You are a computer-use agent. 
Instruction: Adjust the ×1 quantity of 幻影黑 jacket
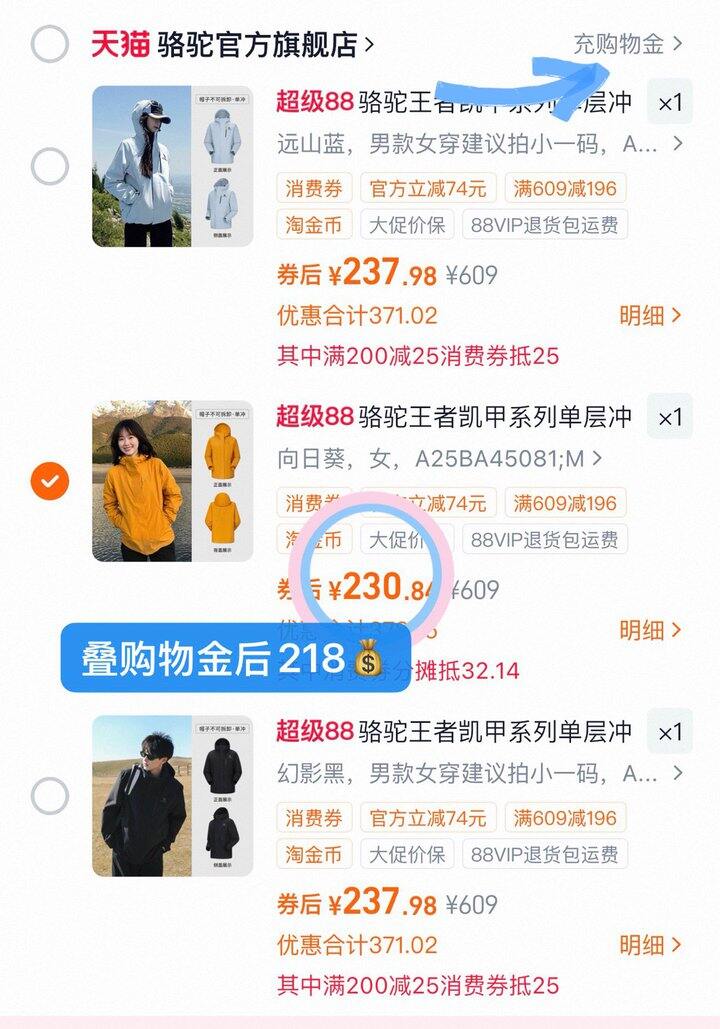click(669, 733)
